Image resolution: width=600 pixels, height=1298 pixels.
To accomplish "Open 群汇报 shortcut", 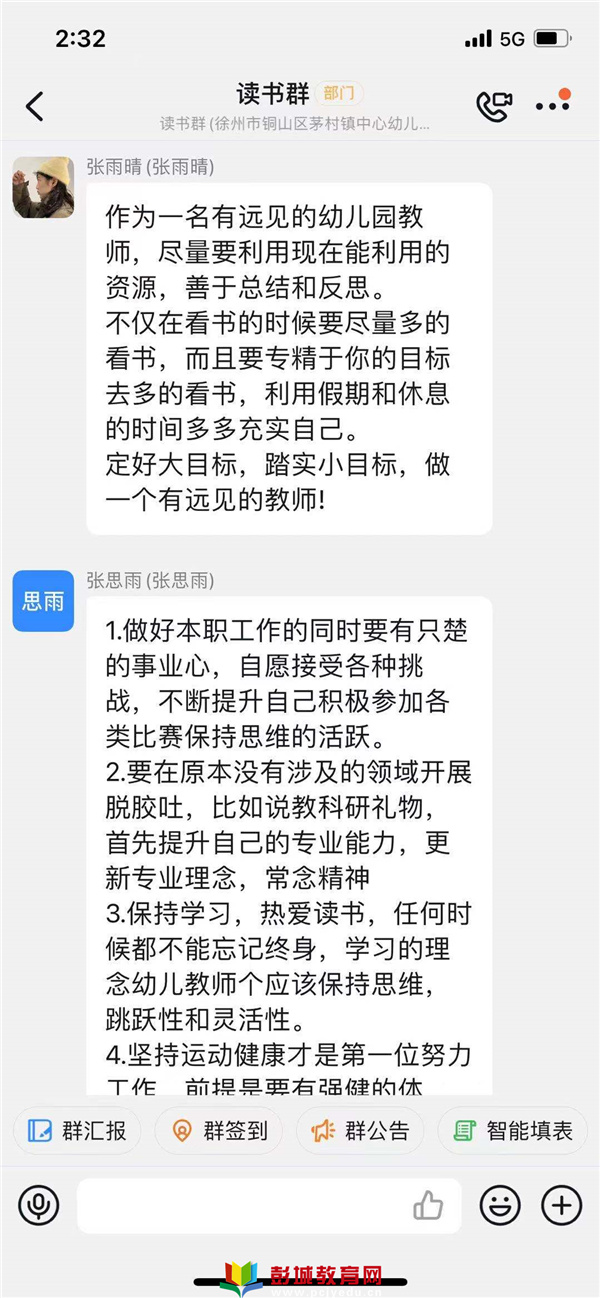I will click(77, 1131).
